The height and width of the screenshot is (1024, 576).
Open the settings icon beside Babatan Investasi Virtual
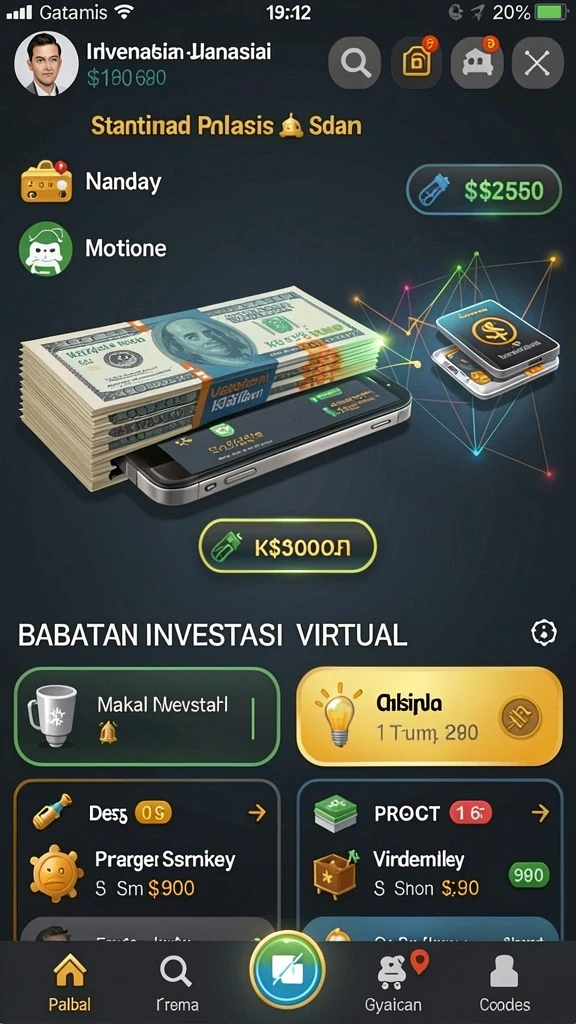coord(544,632)
